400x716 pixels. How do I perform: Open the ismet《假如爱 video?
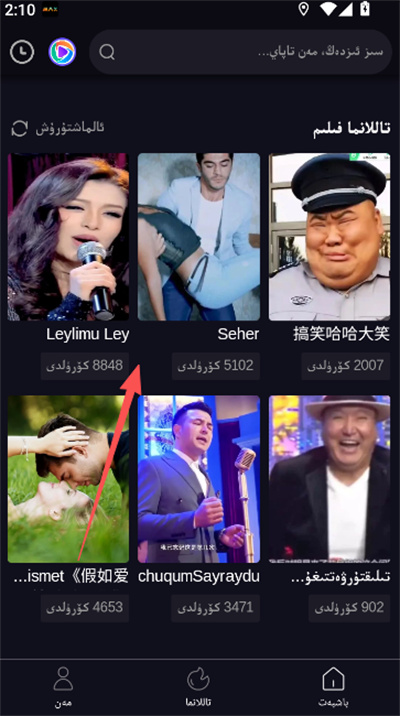68,479
